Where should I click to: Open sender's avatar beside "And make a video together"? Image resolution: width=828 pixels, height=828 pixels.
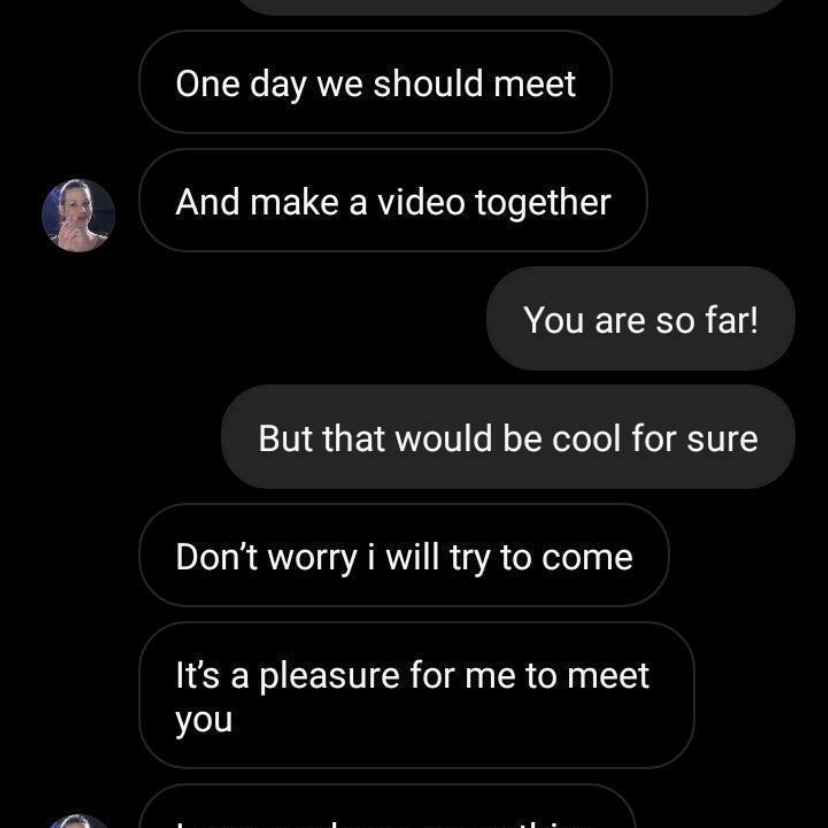(78, 215)
